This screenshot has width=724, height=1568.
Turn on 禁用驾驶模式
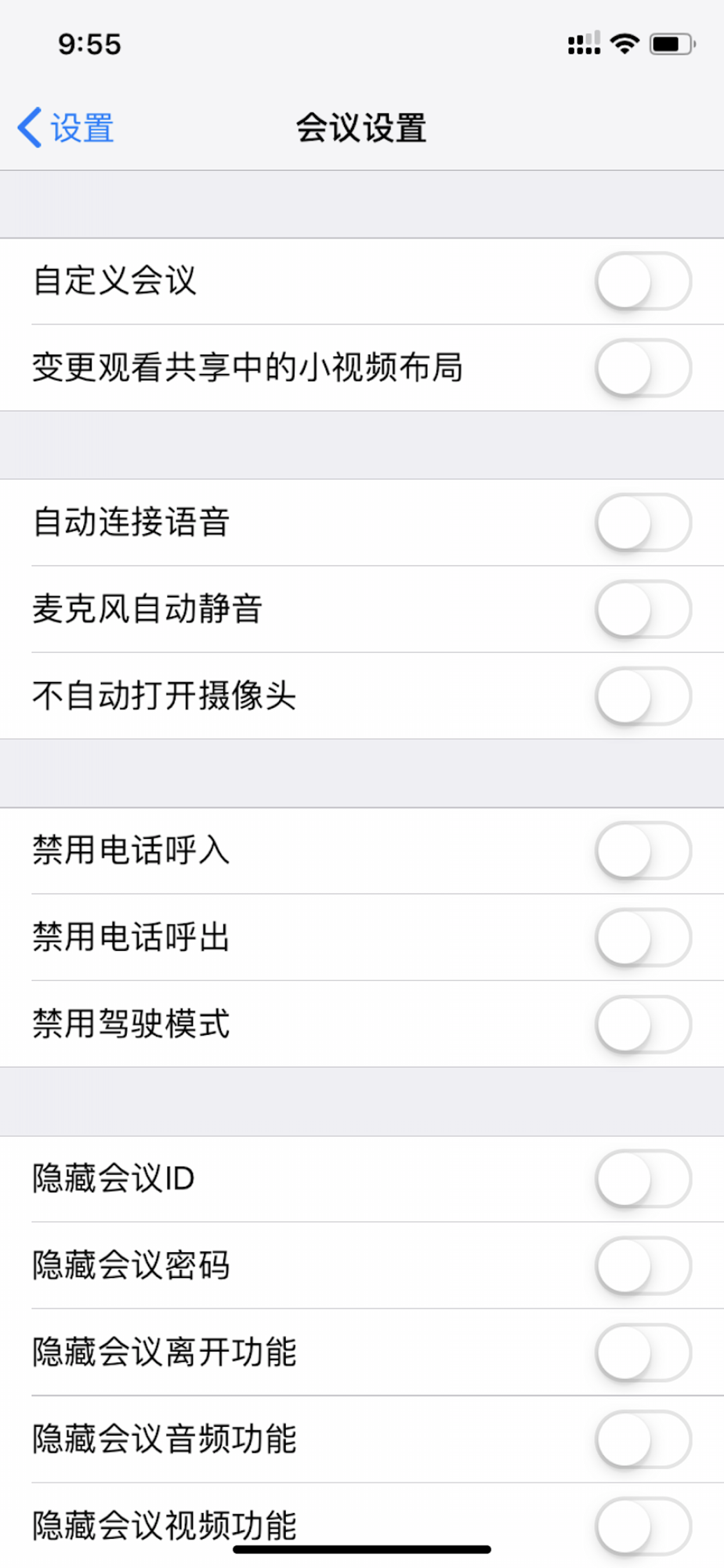pyautogui.click(x=643, y=1024)
